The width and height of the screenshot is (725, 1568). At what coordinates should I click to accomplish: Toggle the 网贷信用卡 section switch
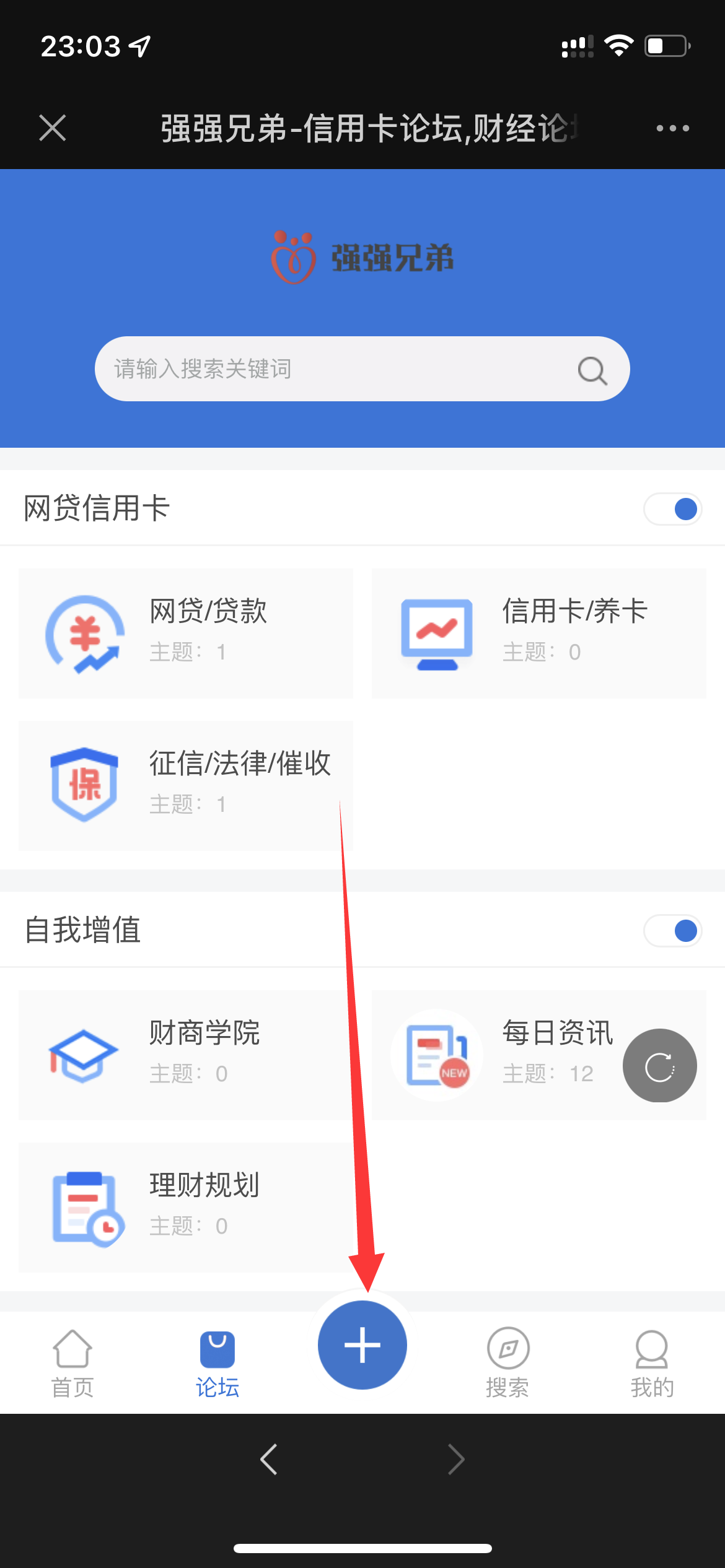[673, 509]
